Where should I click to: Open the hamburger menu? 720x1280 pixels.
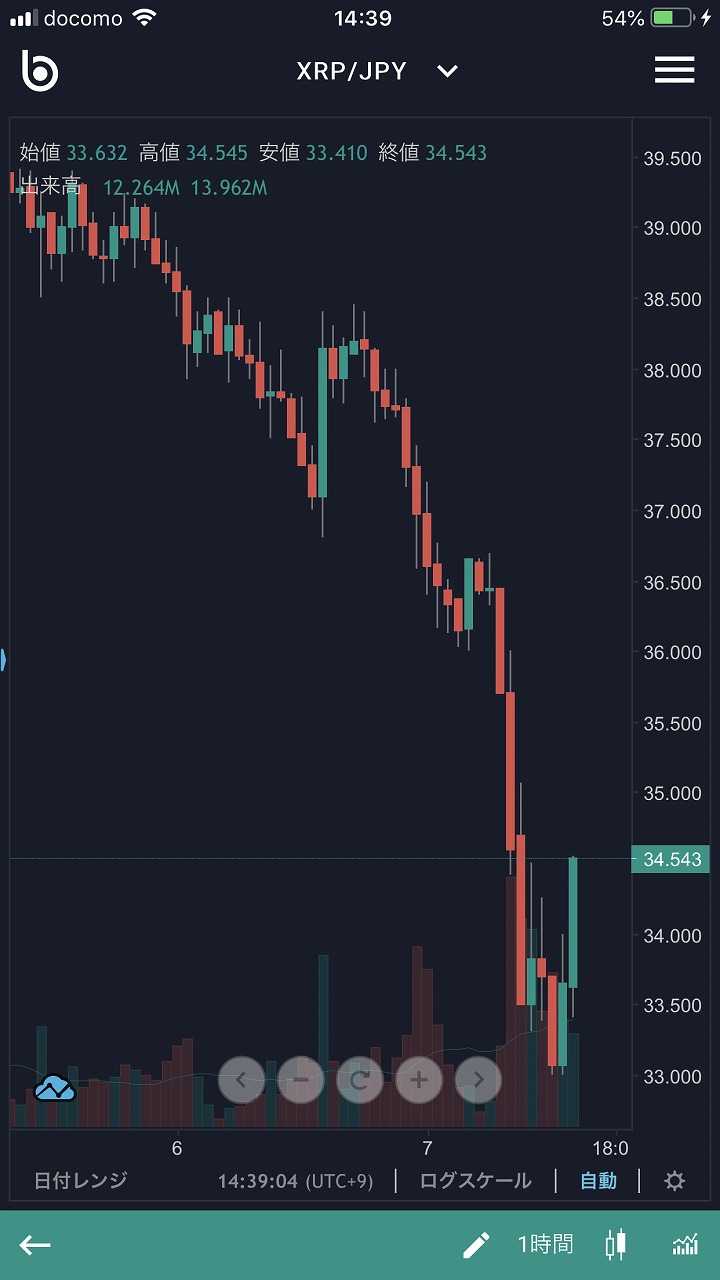tap(674, 70)
